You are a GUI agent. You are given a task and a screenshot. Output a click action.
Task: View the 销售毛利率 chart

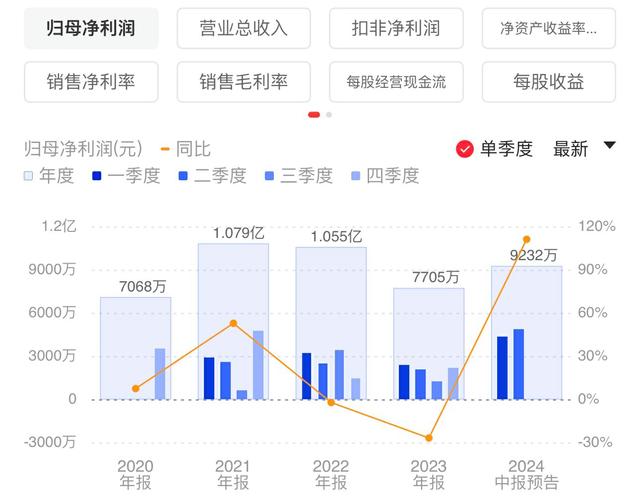[244, 82]
